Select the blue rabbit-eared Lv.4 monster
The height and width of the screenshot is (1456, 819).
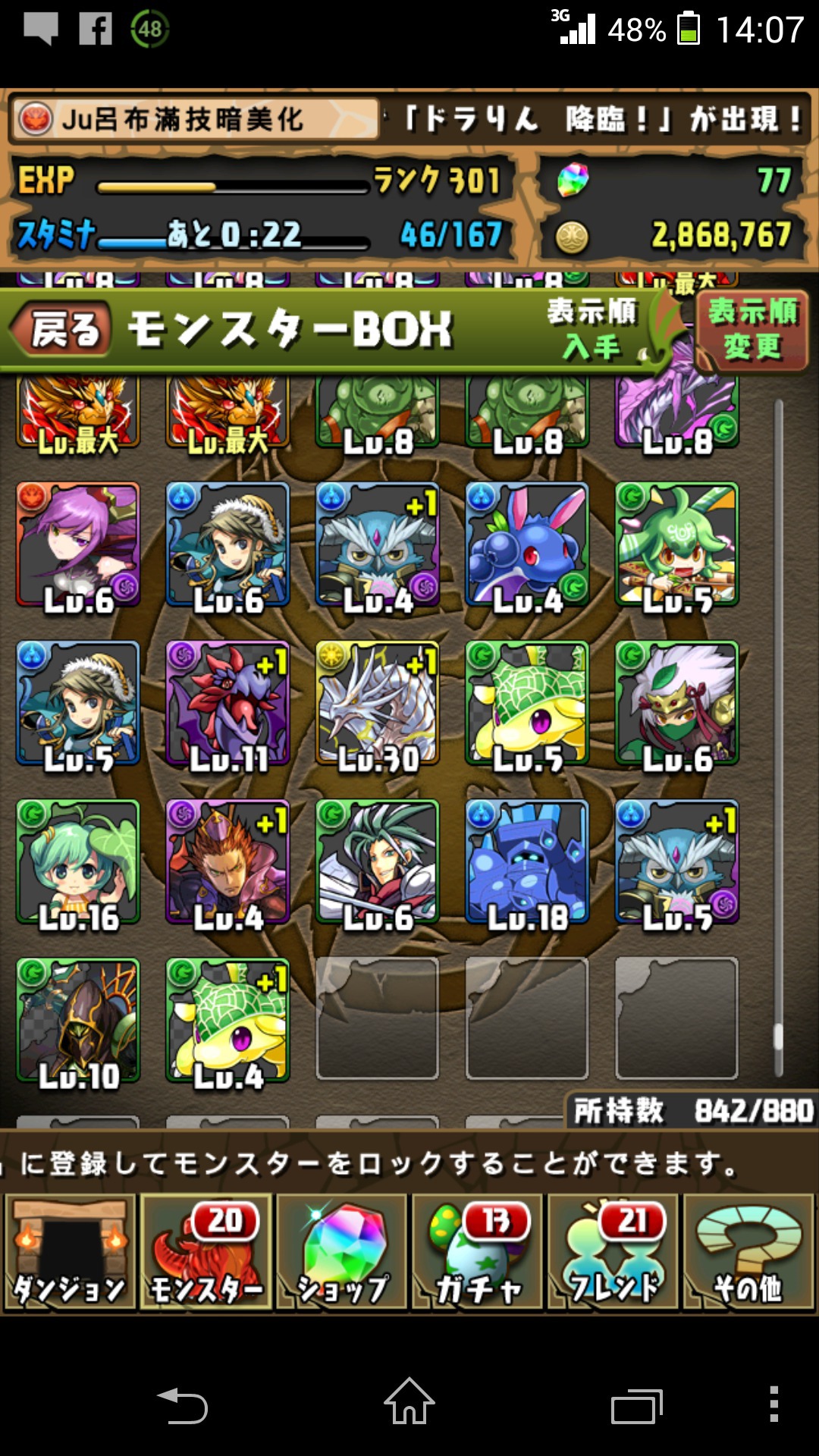(527, 544)
